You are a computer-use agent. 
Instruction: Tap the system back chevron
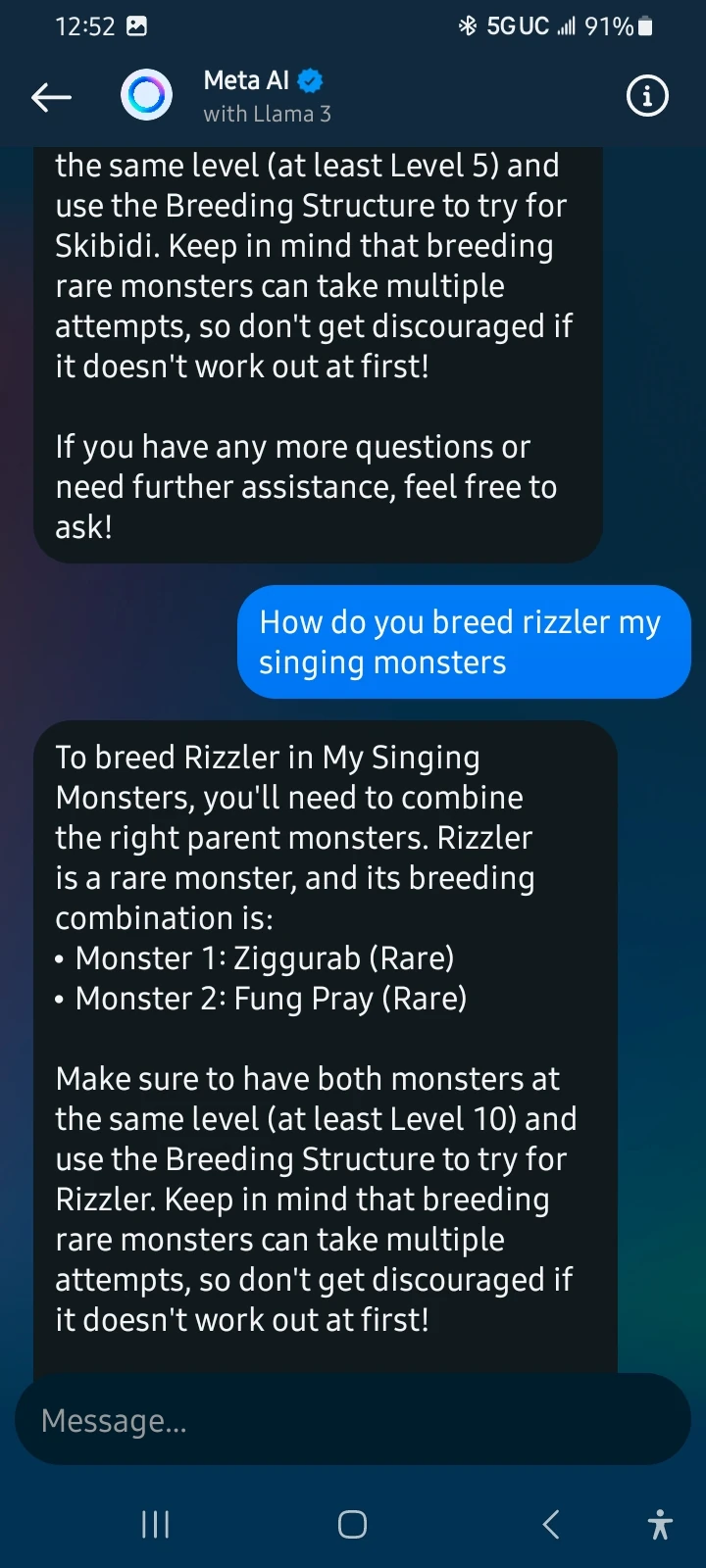pyautogui.click(x=551, y=1524)
